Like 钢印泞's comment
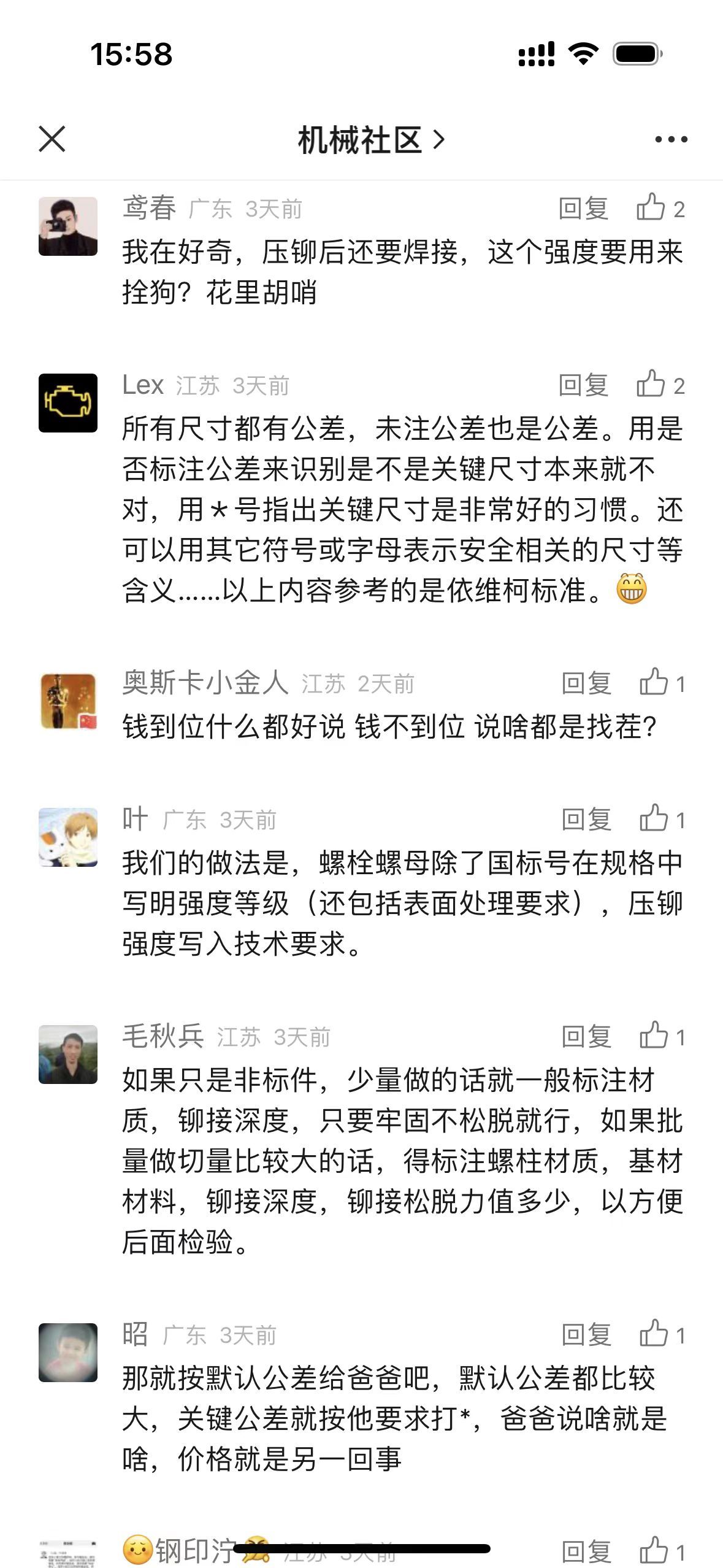Viewport: 723px width, 1568px height. [x=662, y=1551]
